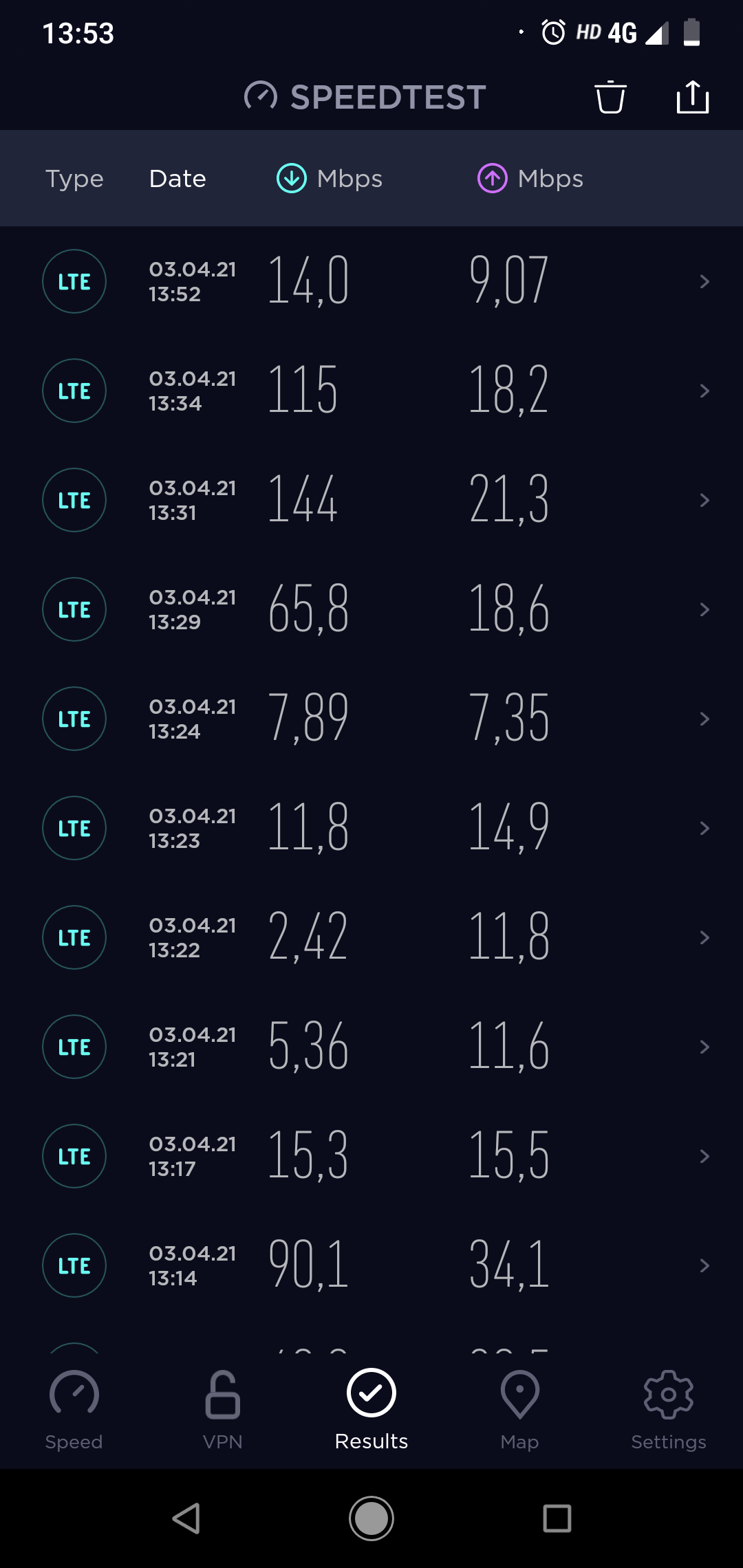Open the 13:29 result showing 65,8

tap(371, 609)
